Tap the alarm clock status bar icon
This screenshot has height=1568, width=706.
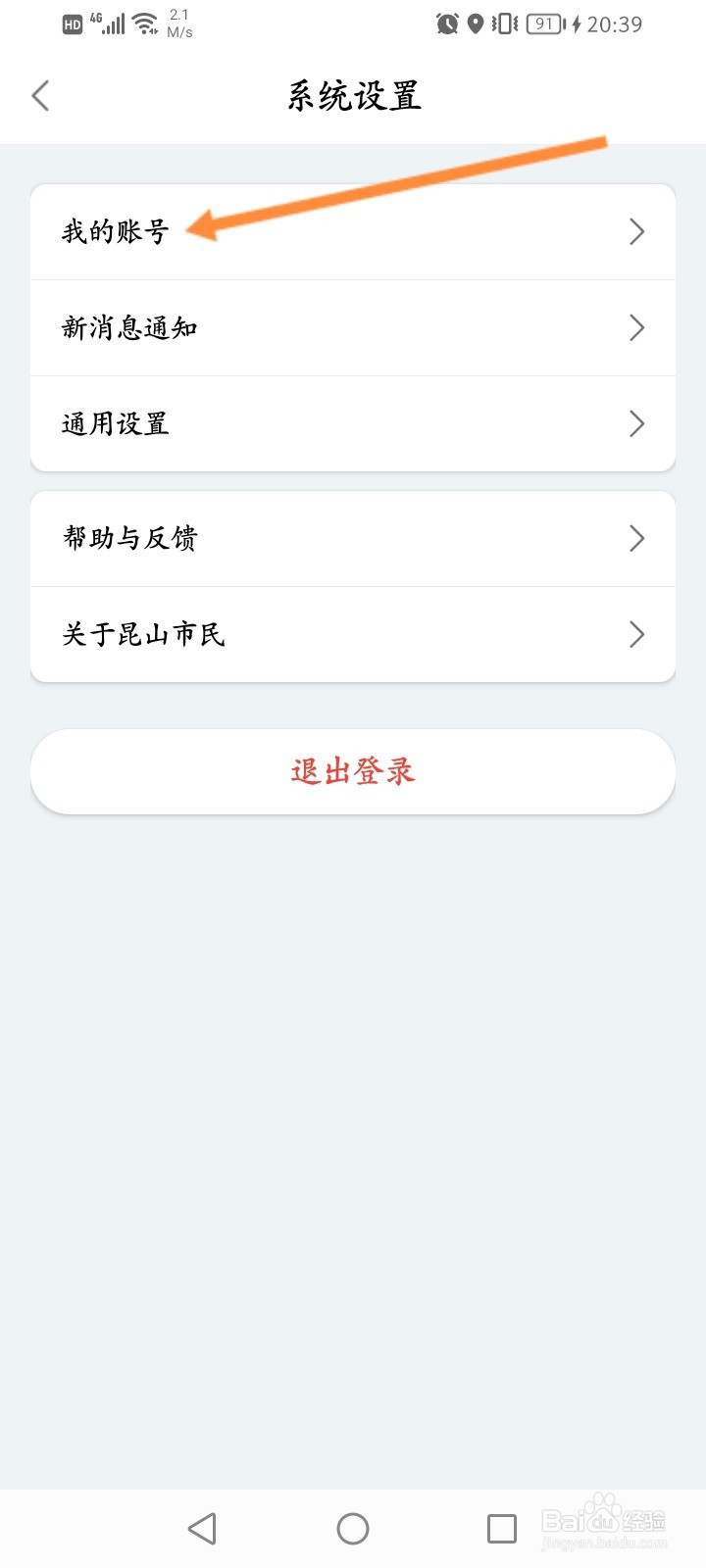tap(446, 24)
